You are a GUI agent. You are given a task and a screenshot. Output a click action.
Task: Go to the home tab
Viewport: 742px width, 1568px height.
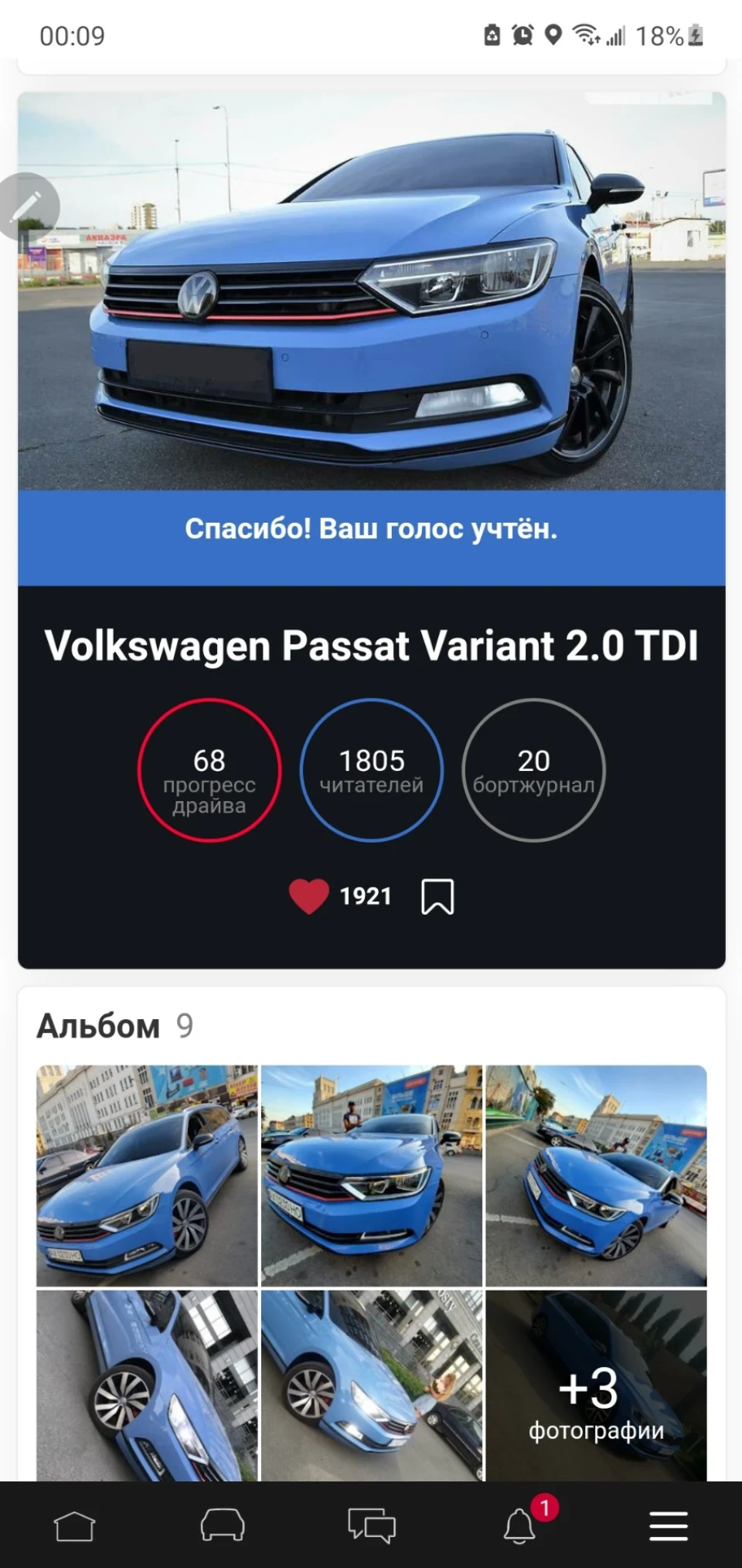tap(74, 1526)
